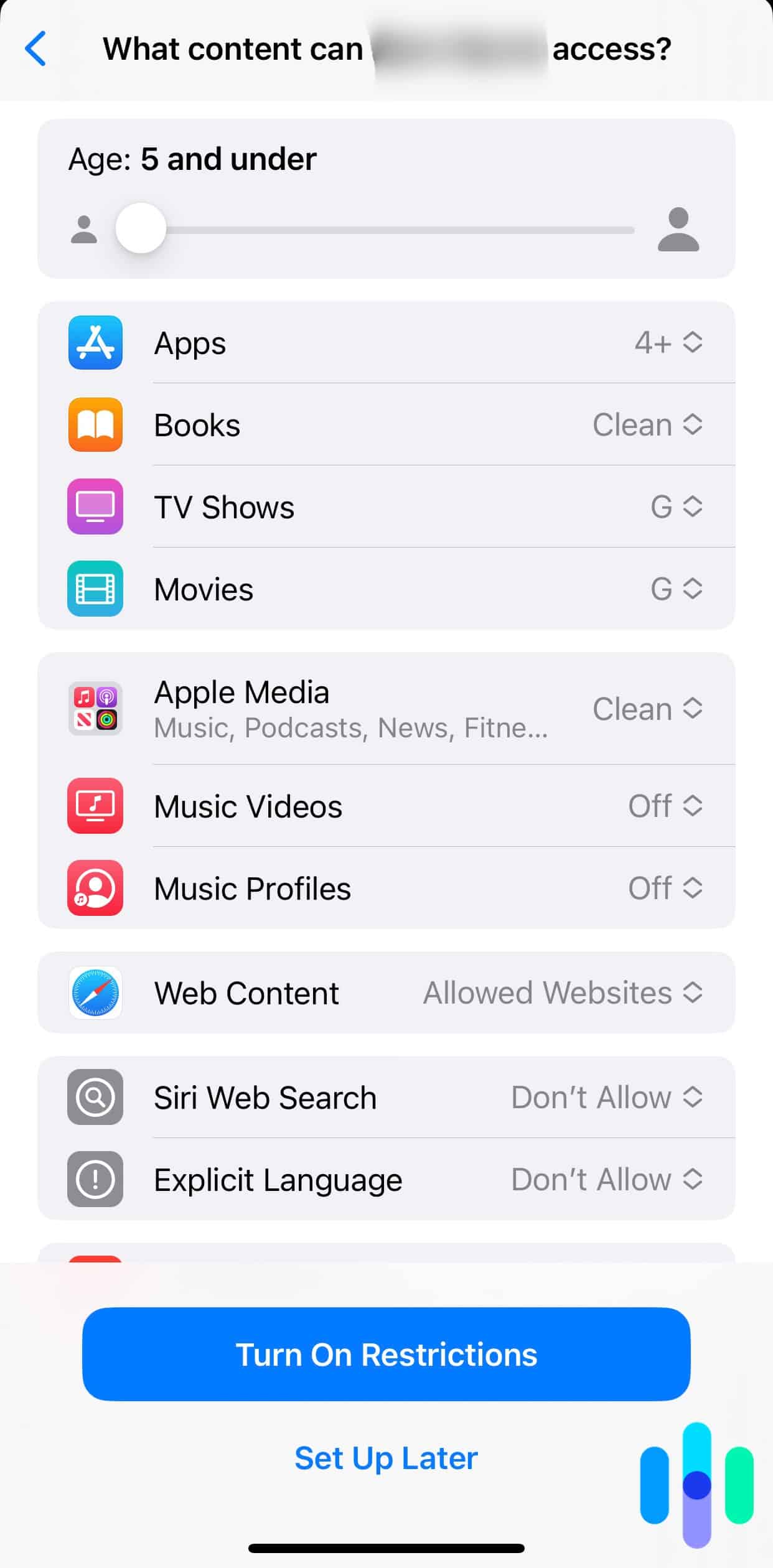
Task: Open the Safari Web Content icon
Action: pyautogui.click(x=95, y=993)
